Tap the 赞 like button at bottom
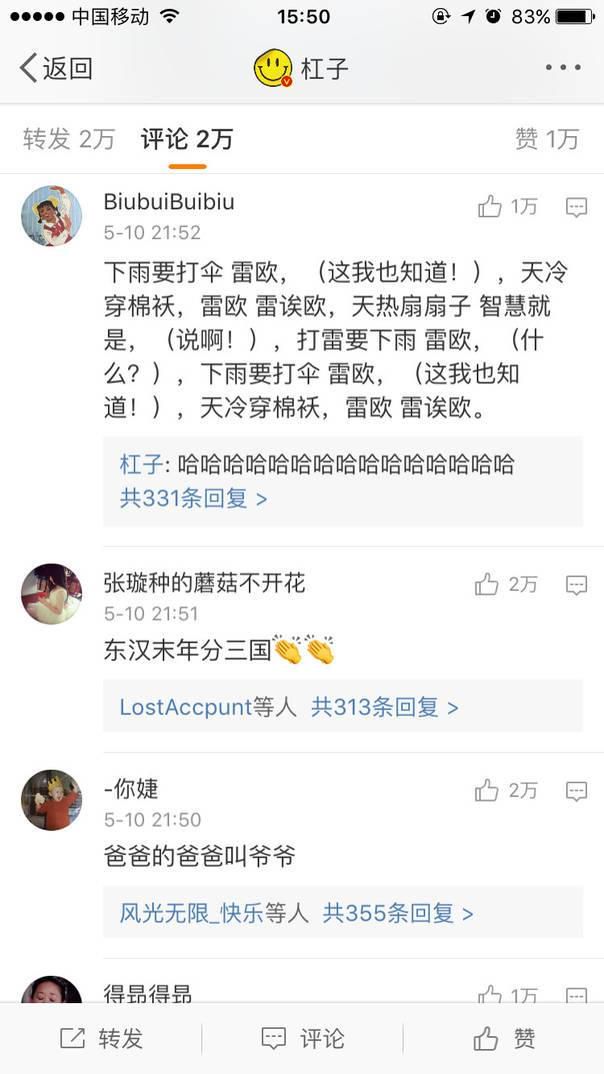 tap(504, 1039)
